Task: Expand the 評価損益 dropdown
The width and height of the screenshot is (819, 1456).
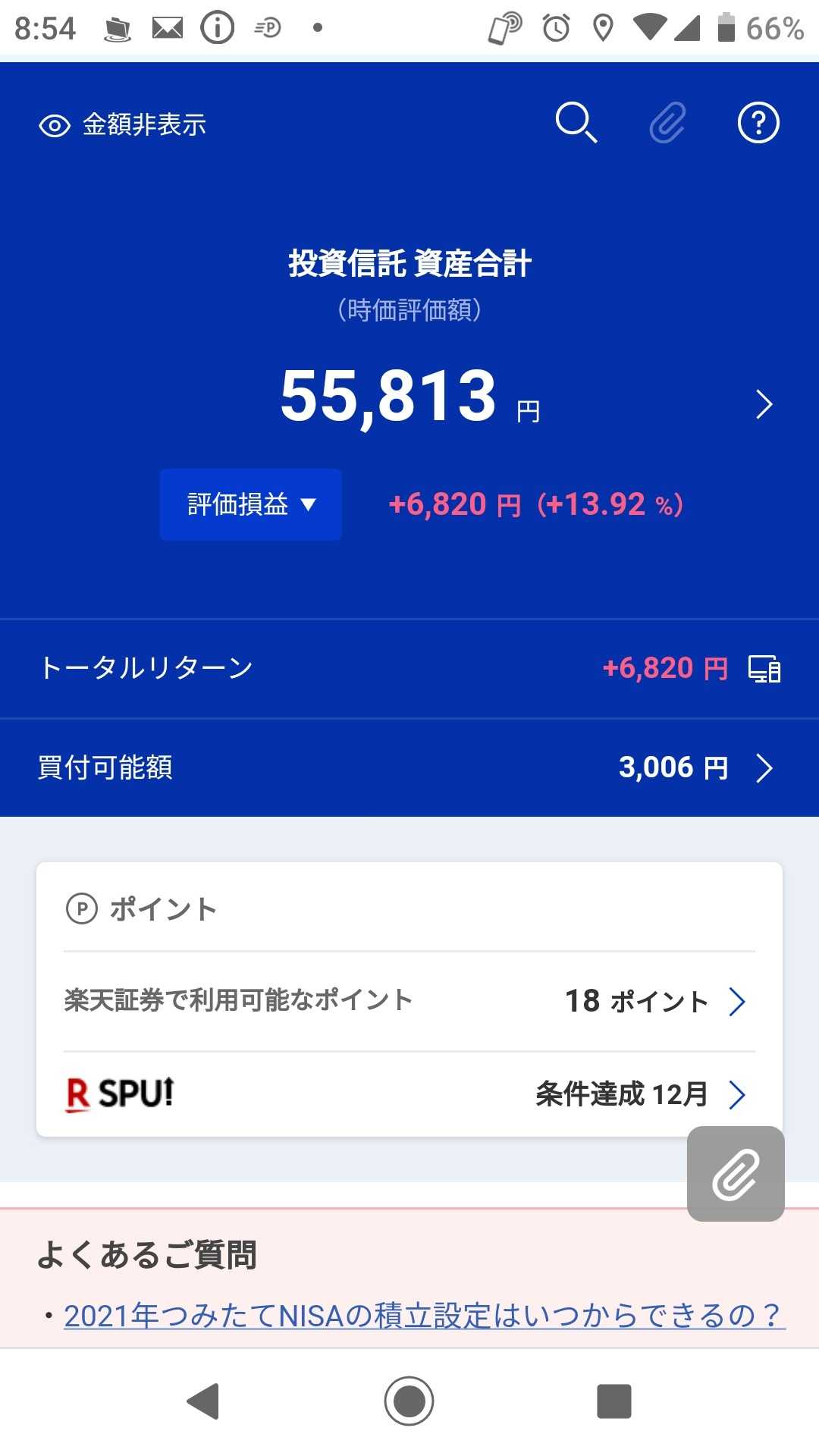Action: pyautogui.click(x=250, y=504)
